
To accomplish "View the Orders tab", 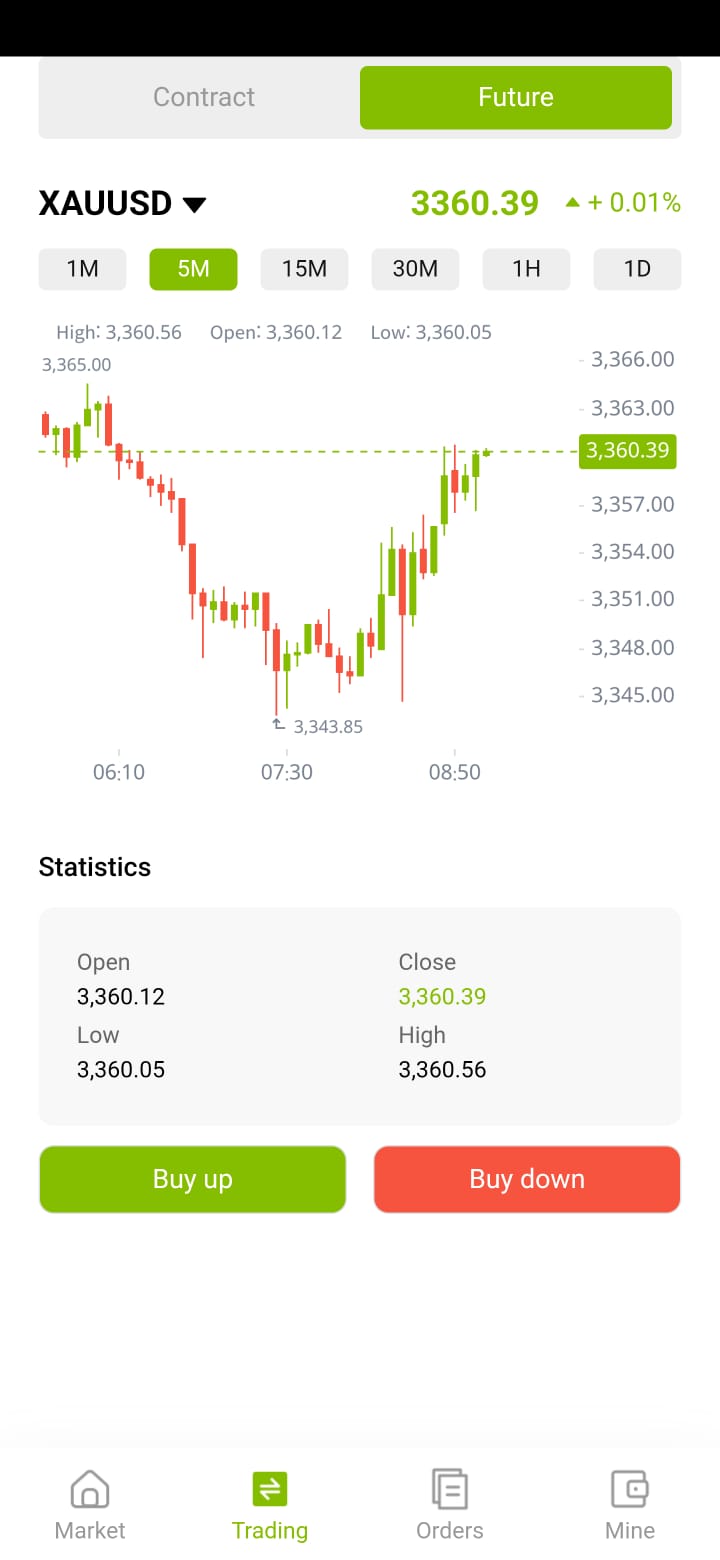I will click(450, 1505).
